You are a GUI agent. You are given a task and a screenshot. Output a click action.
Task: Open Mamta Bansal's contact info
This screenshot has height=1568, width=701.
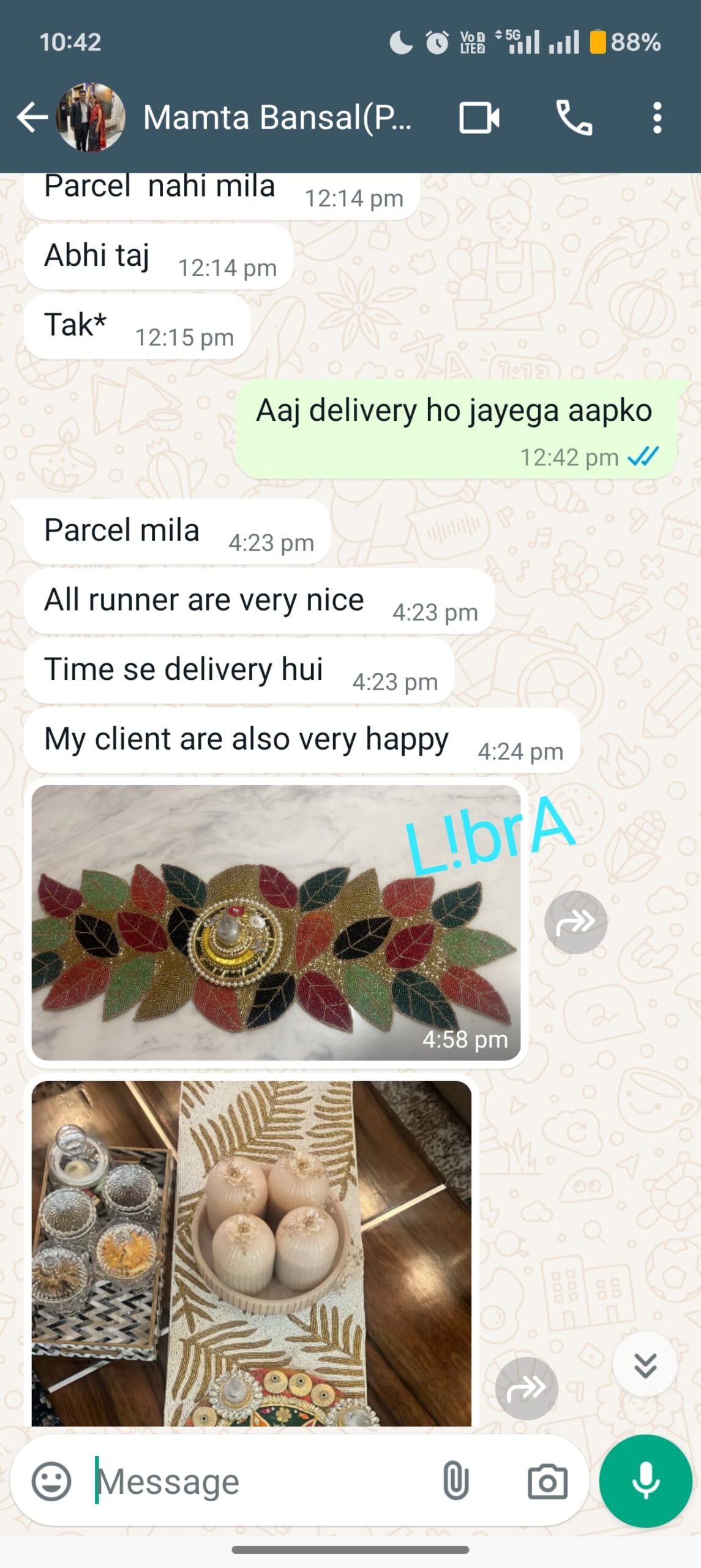point(277,117)
